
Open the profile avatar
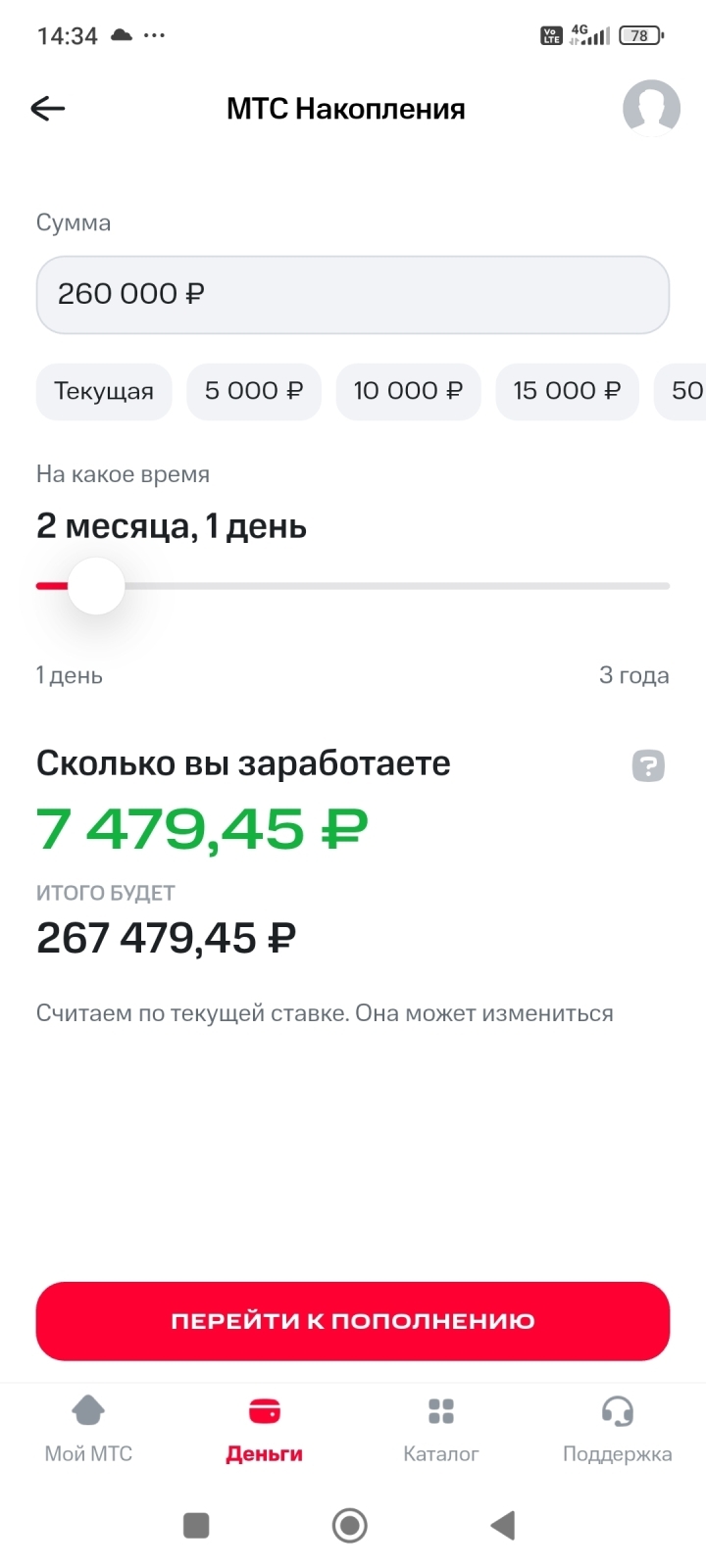pyautogui.click(x=651, y=108)
